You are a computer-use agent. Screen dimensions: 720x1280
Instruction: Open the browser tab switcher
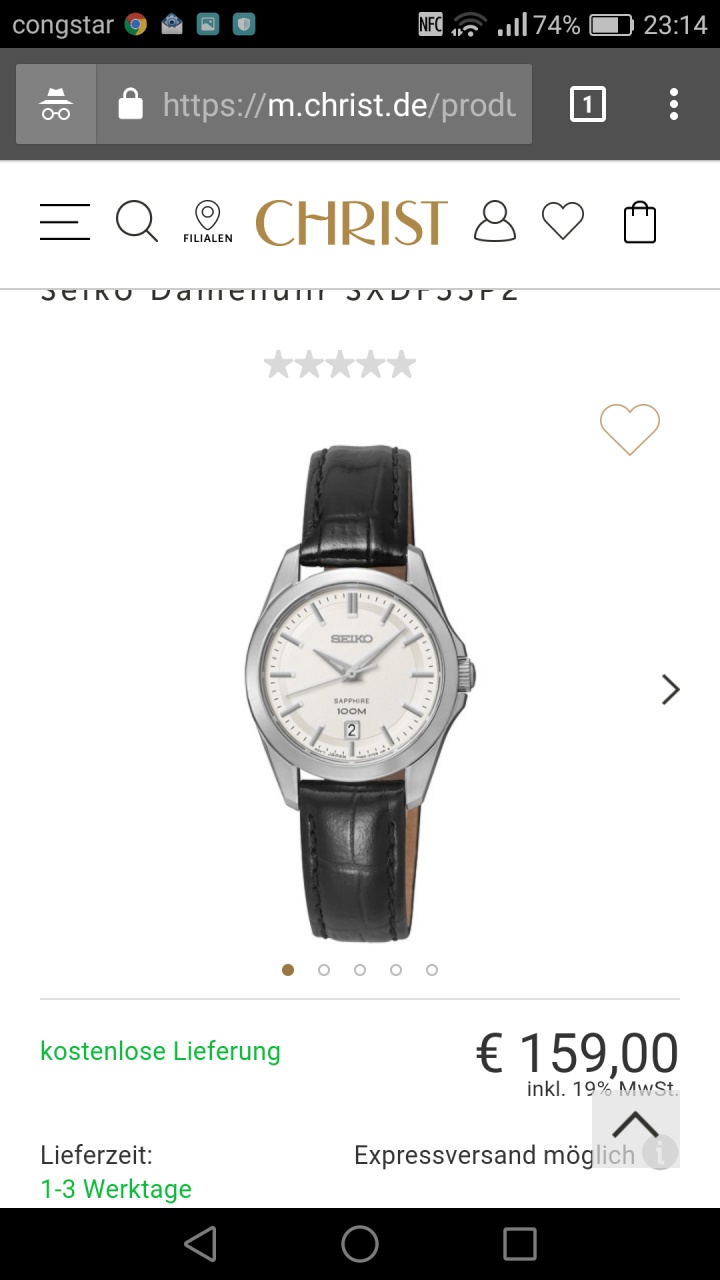(x=587, y=104)
